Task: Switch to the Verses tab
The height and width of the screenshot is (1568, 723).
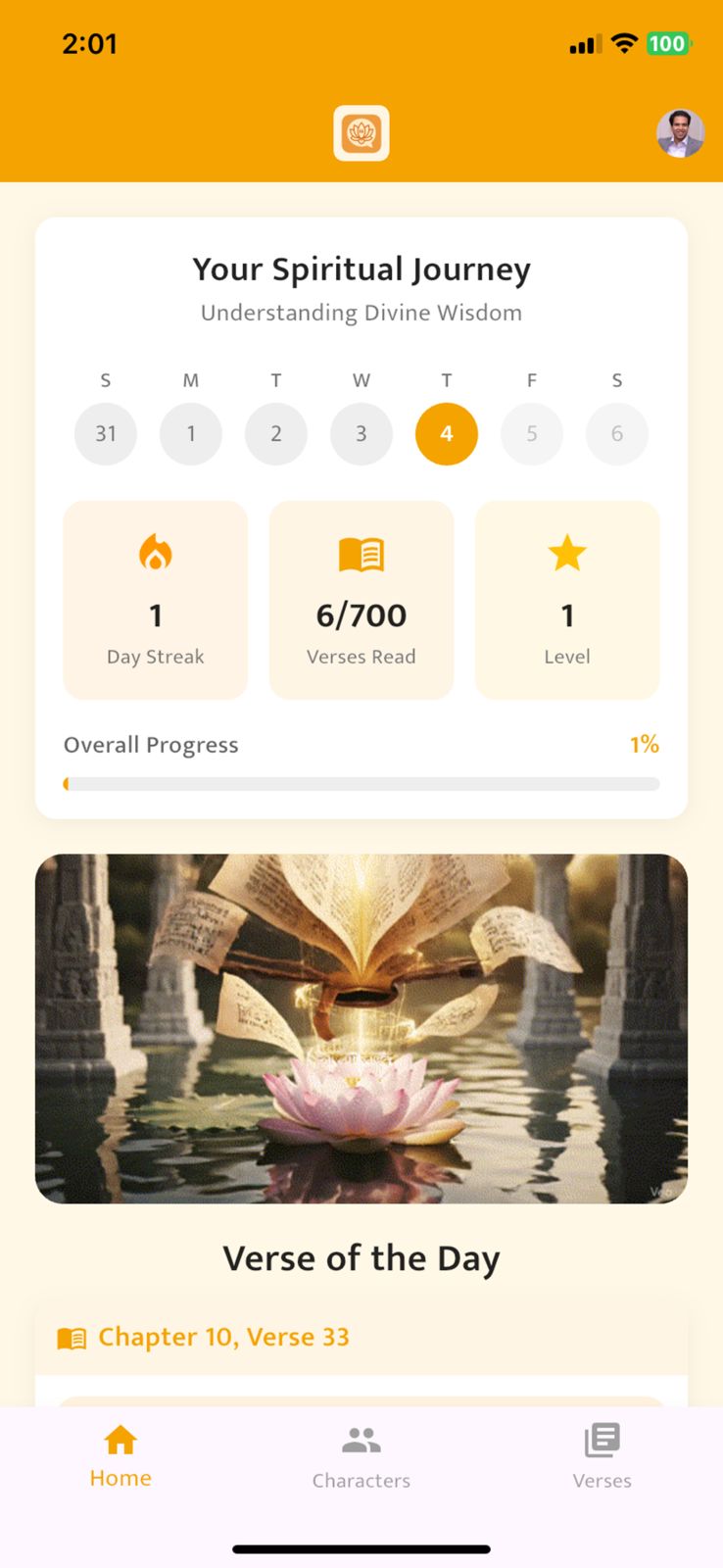Action: tap(602, 1456)
